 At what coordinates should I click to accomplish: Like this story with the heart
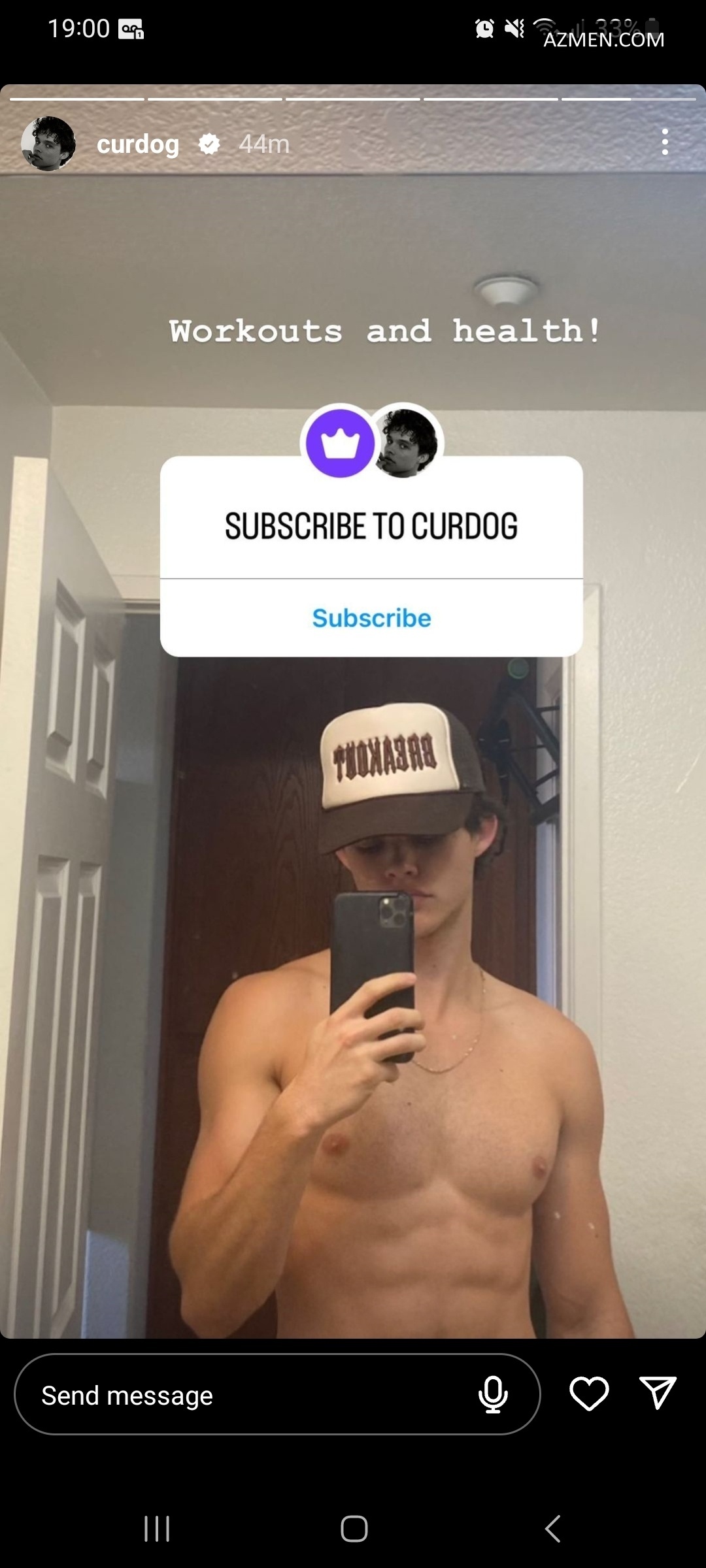(589, 1393)
